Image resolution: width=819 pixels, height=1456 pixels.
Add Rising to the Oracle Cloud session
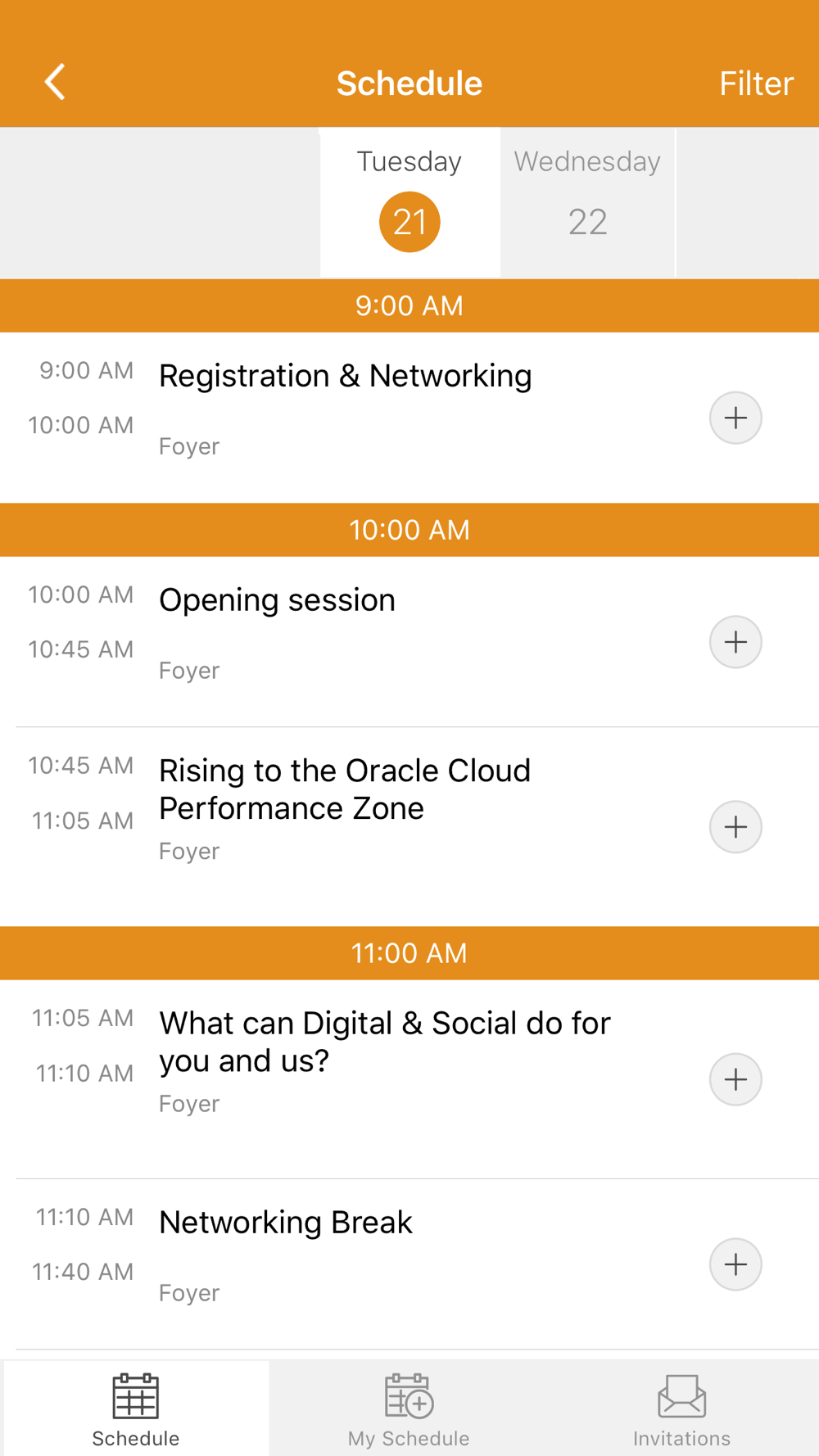(x=735, y=827)
